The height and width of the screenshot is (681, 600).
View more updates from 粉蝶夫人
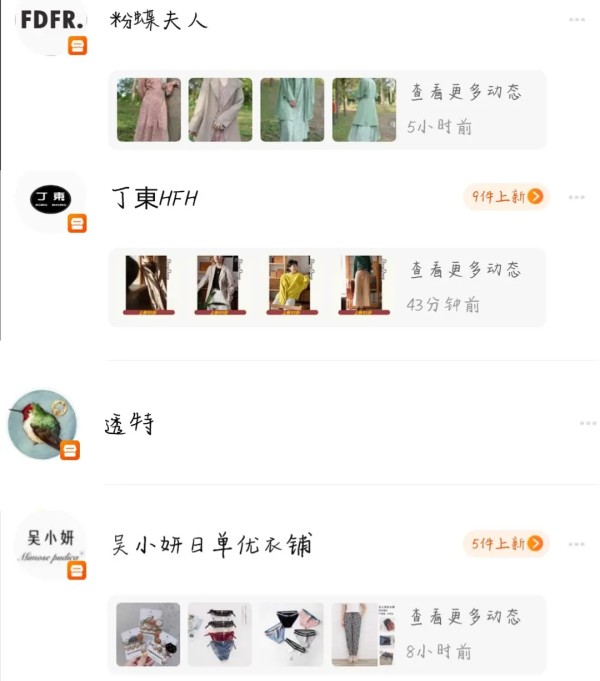(x=466, y=92)
